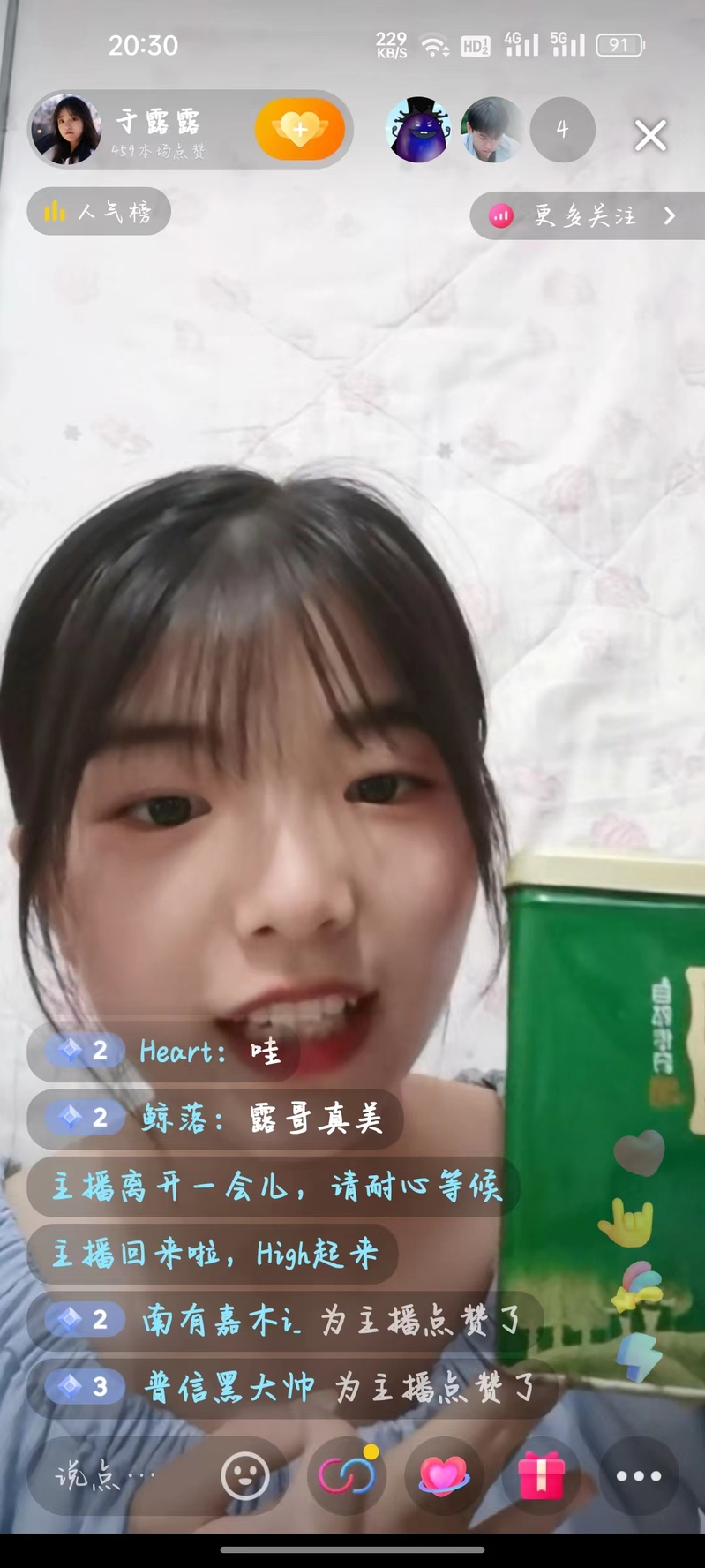Follow the streamer with the orange heart button
This screenshot has width=705, height=1568.
pos(300,130)
